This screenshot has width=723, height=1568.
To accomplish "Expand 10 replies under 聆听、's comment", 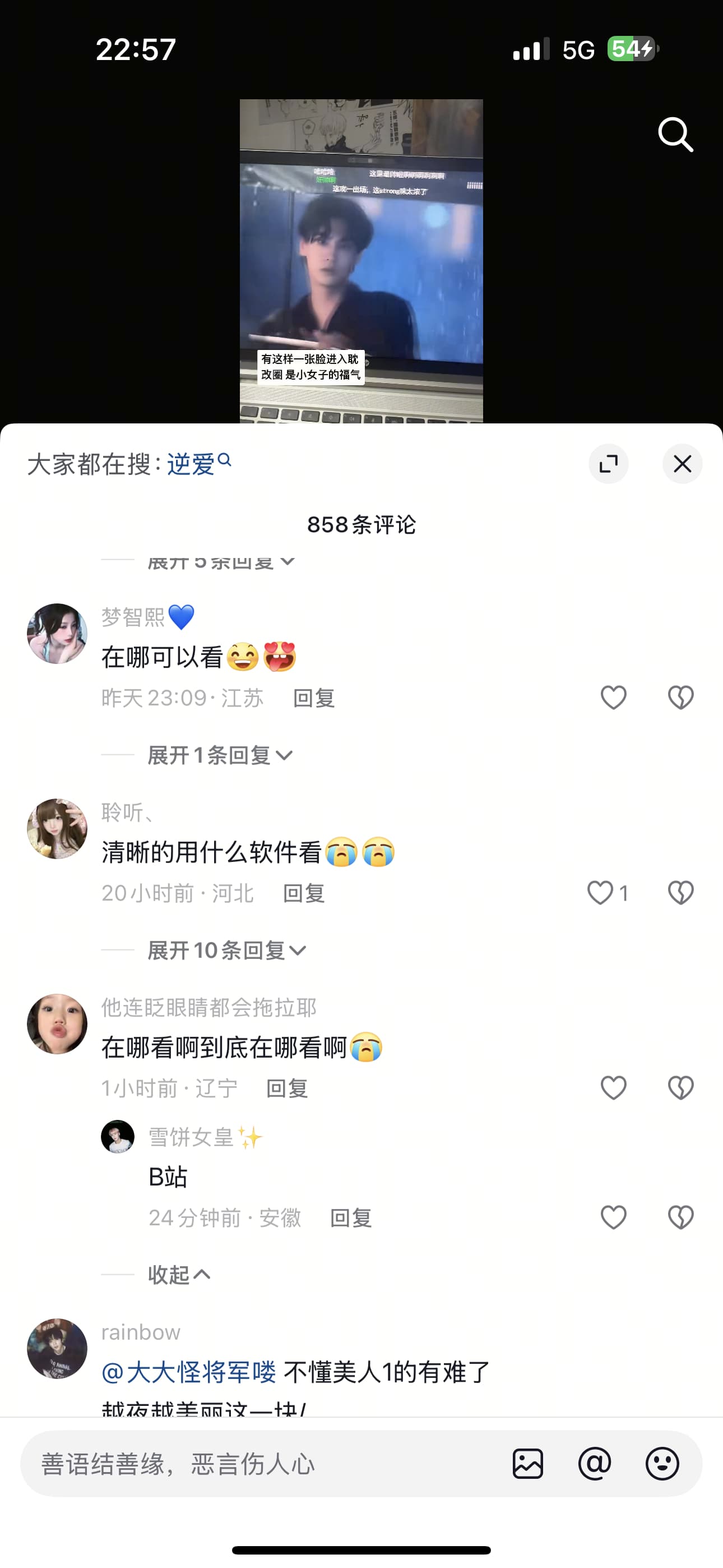I will tap(226, 950).
